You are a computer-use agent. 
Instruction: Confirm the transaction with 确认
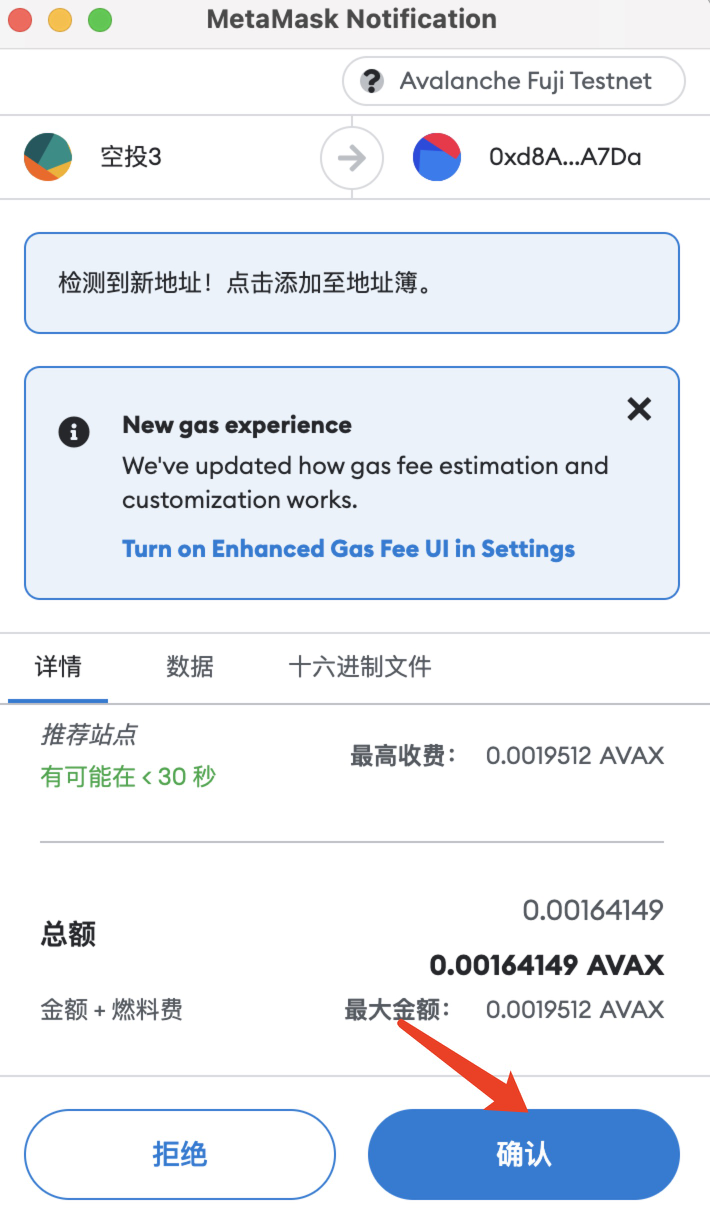point(523,1154)
